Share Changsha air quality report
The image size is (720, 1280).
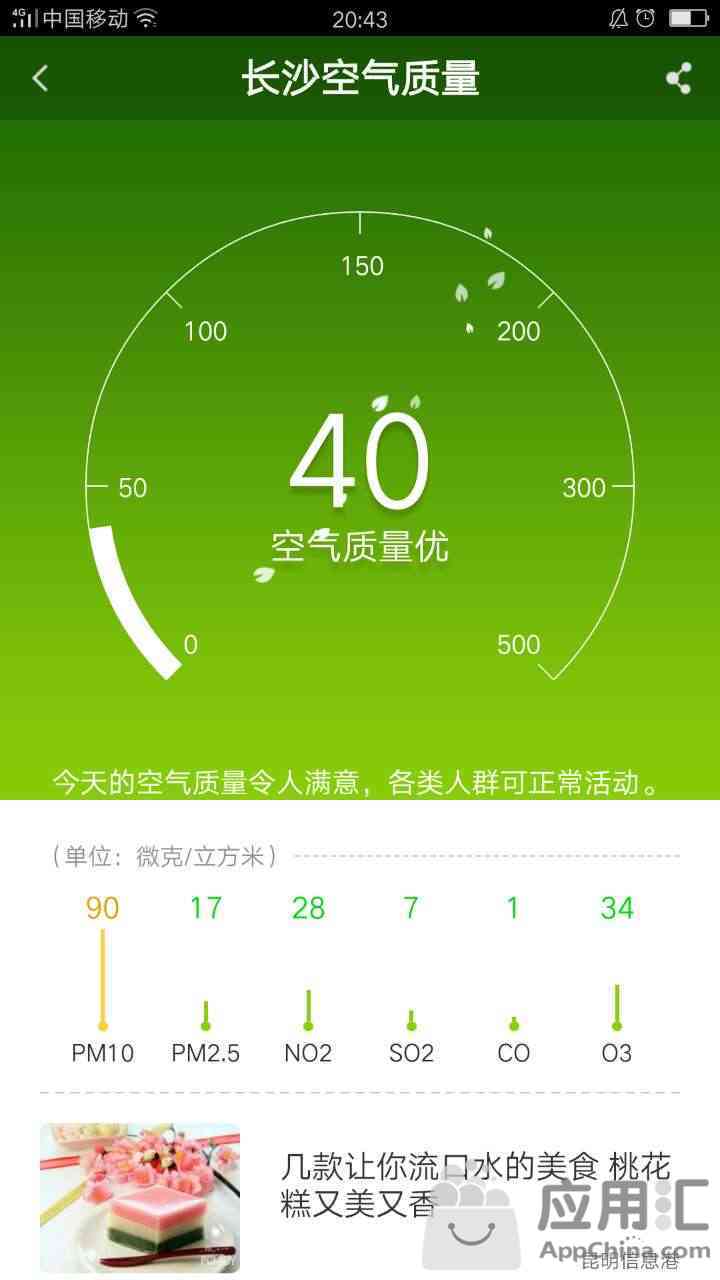679,78
